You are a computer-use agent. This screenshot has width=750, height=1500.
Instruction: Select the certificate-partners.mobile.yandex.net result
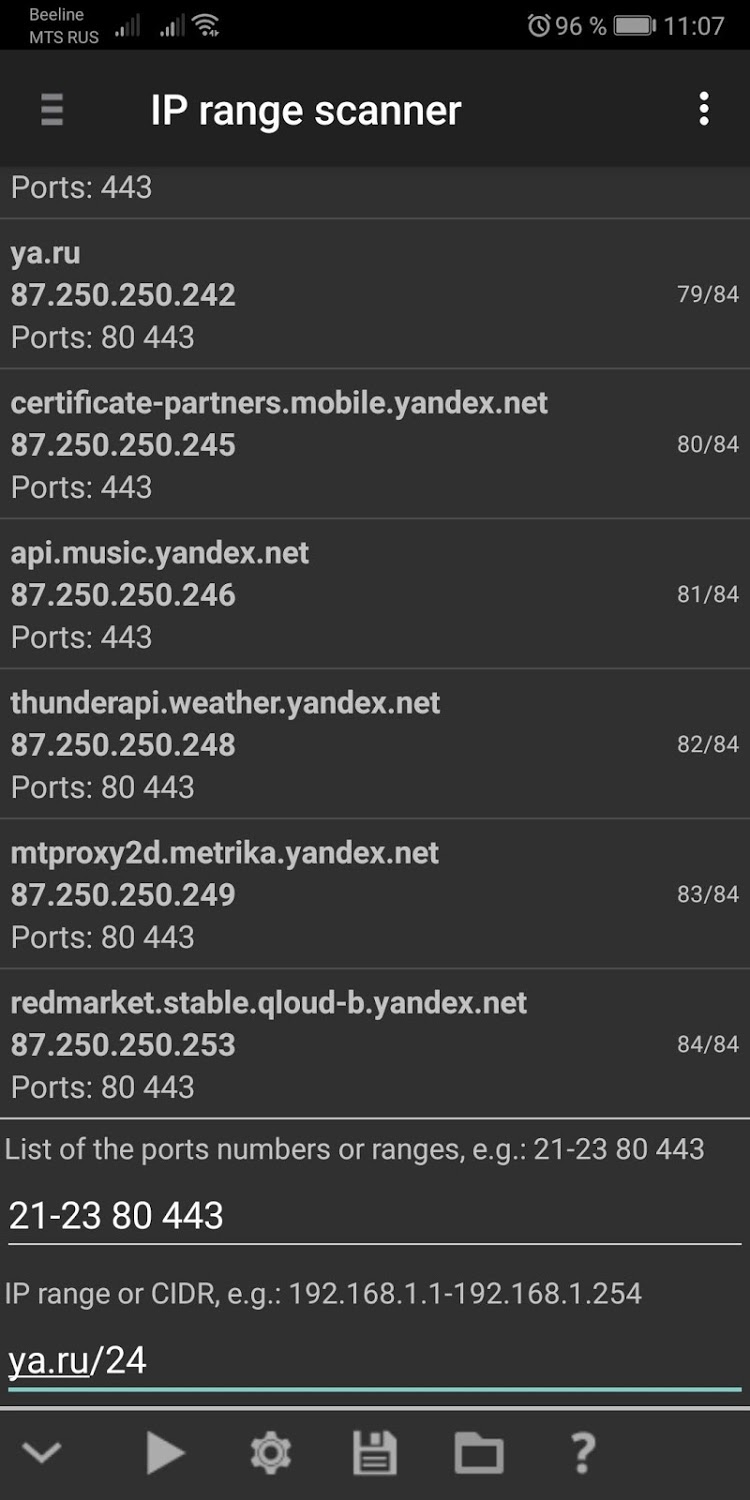click(374, 444)
